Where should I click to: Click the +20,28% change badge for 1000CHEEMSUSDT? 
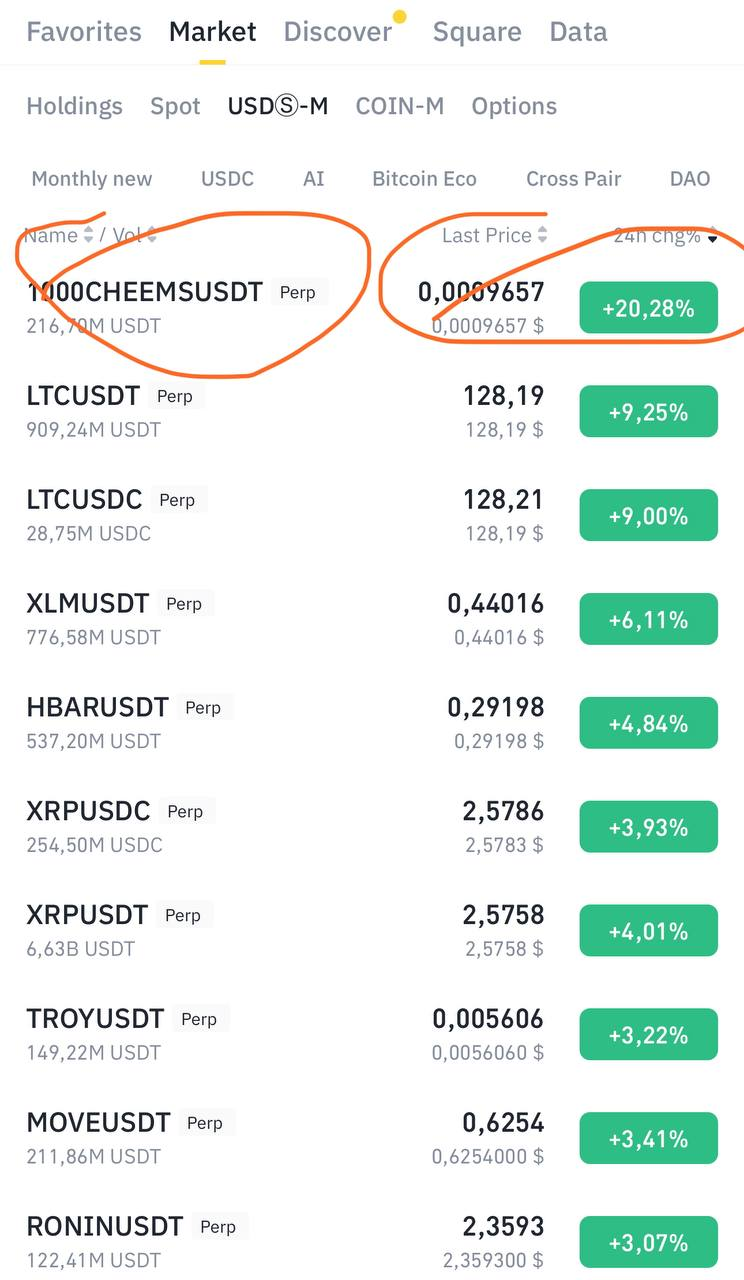point(648,308)
